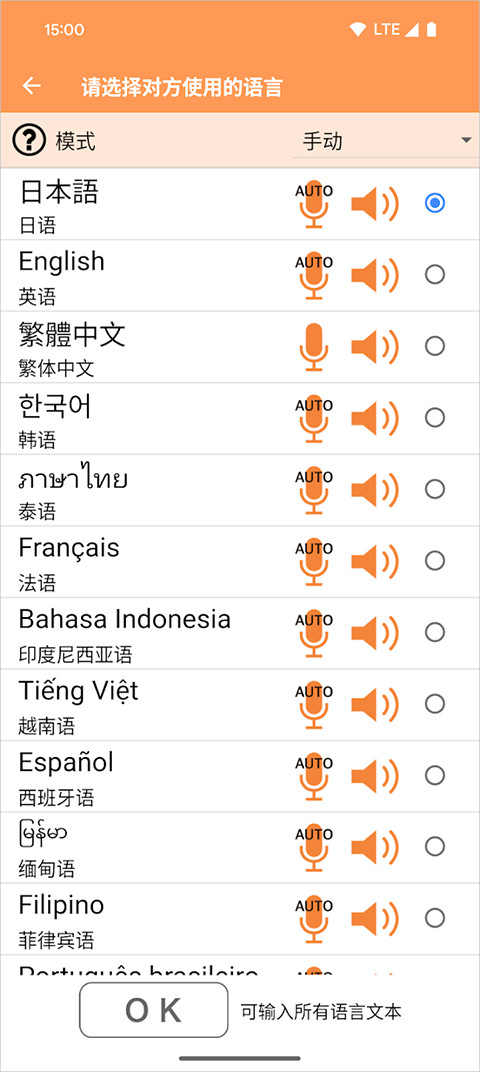Select 한국어 as the language

tap(435, 417)
